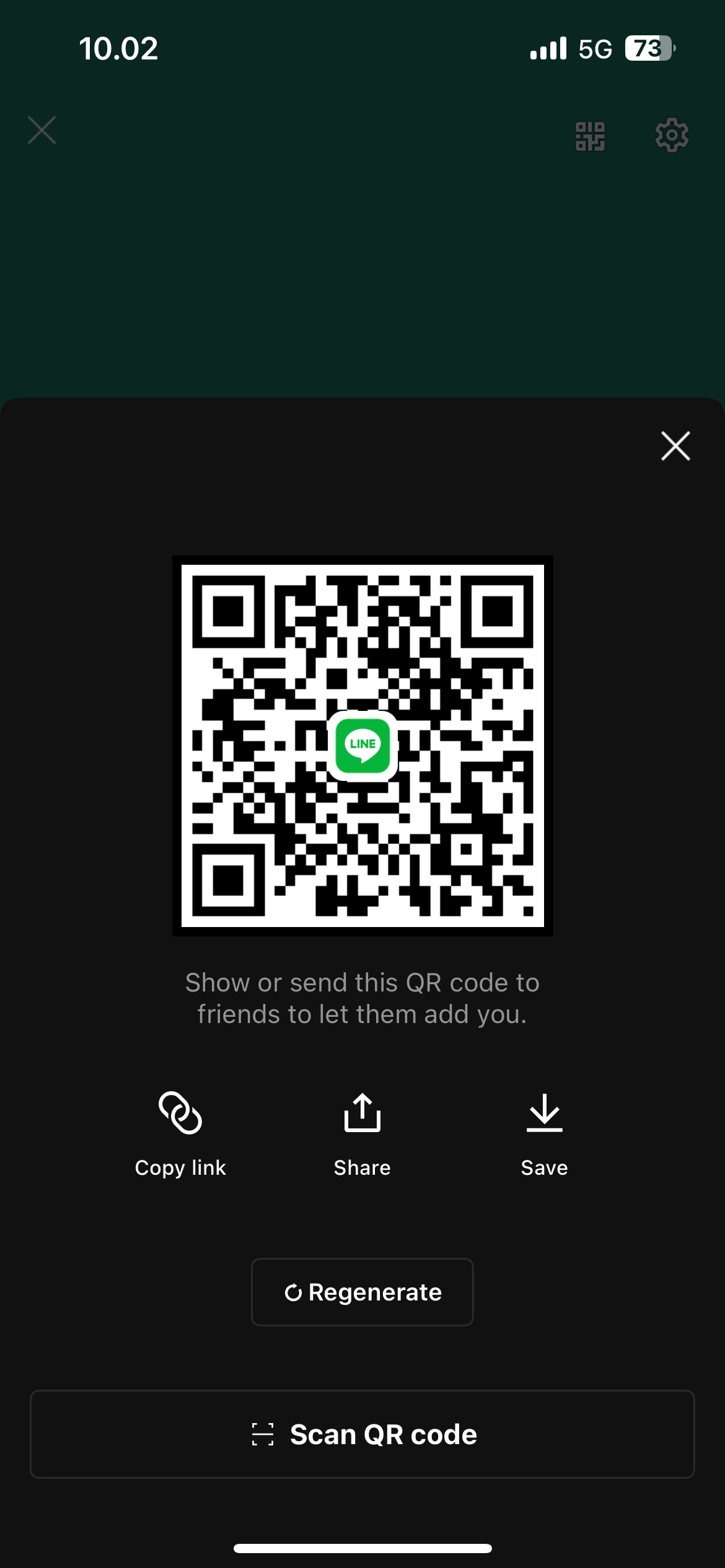
Task: Share the QR code
Action: (362, 1135)
